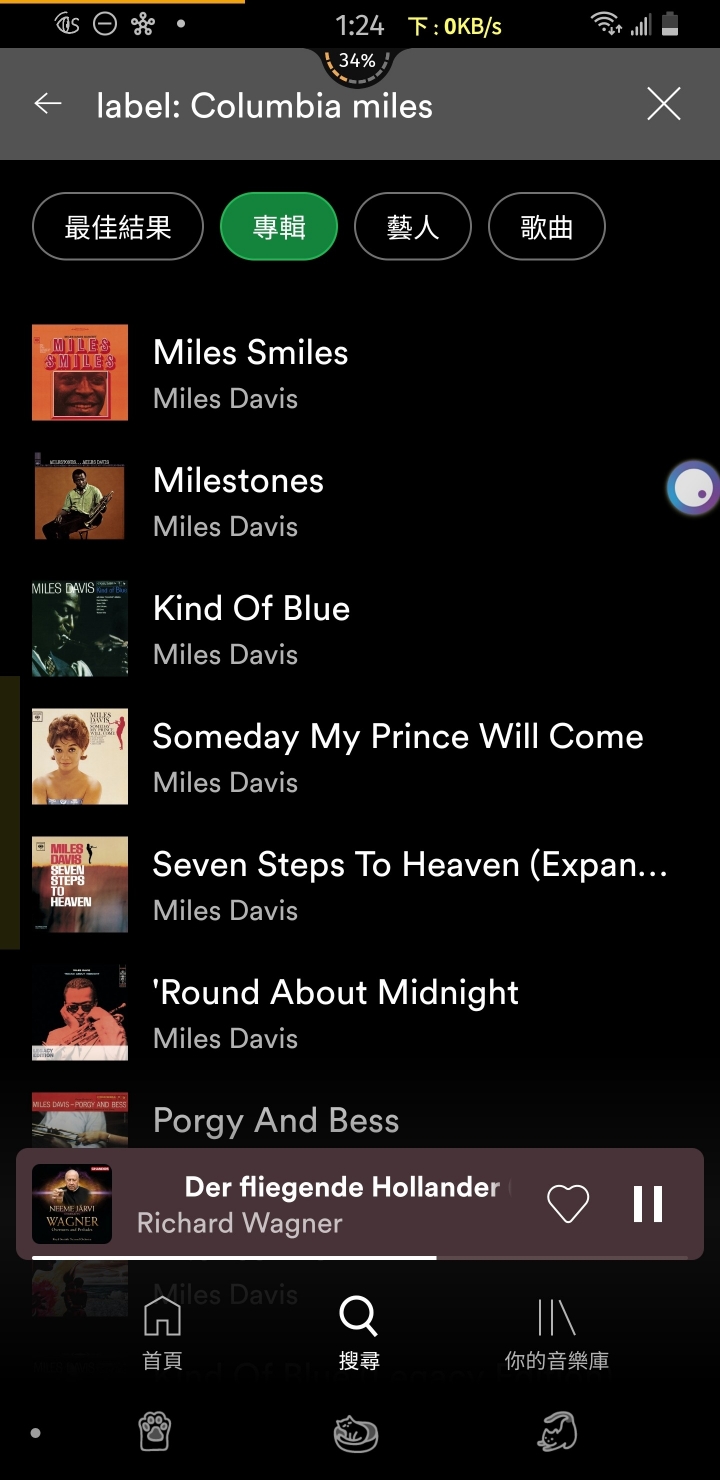Switch to the 歌曲 filter chip
720x1480 pixels.
(x=546, y=227)
